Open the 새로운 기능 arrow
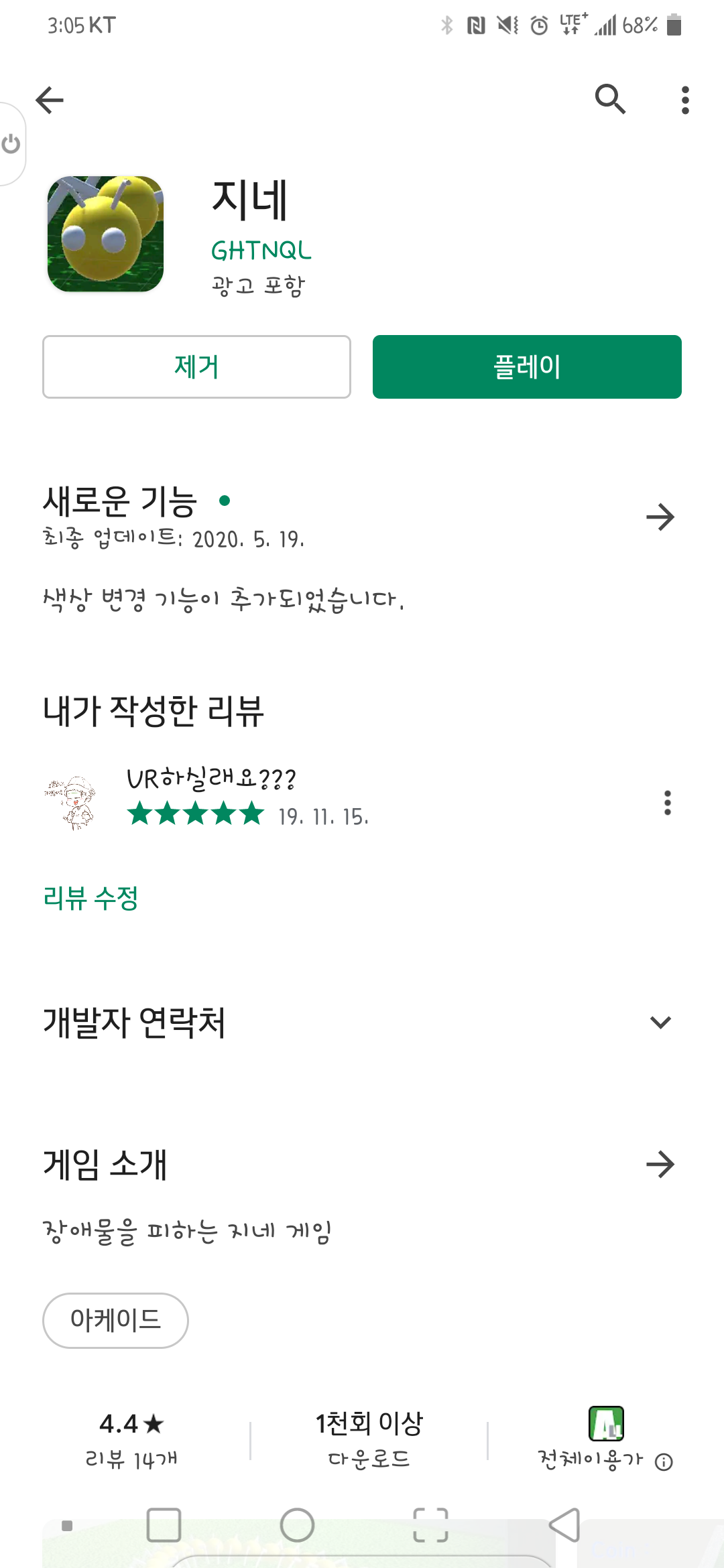This screenshot has height=1568, width=724. [x=660, y=517]
